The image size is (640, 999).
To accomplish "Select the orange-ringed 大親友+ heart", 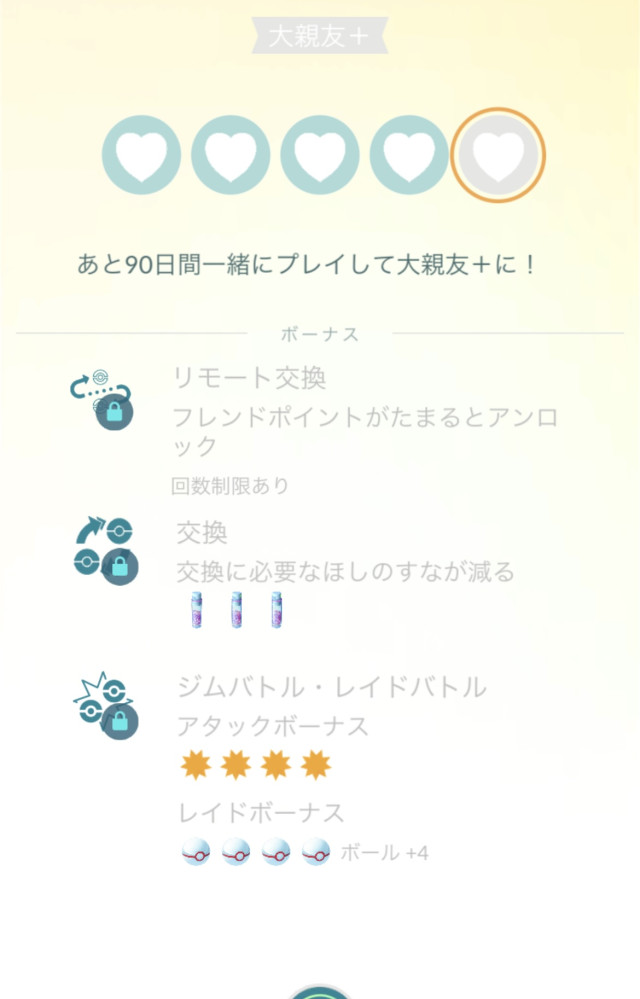I will [498, 156].
